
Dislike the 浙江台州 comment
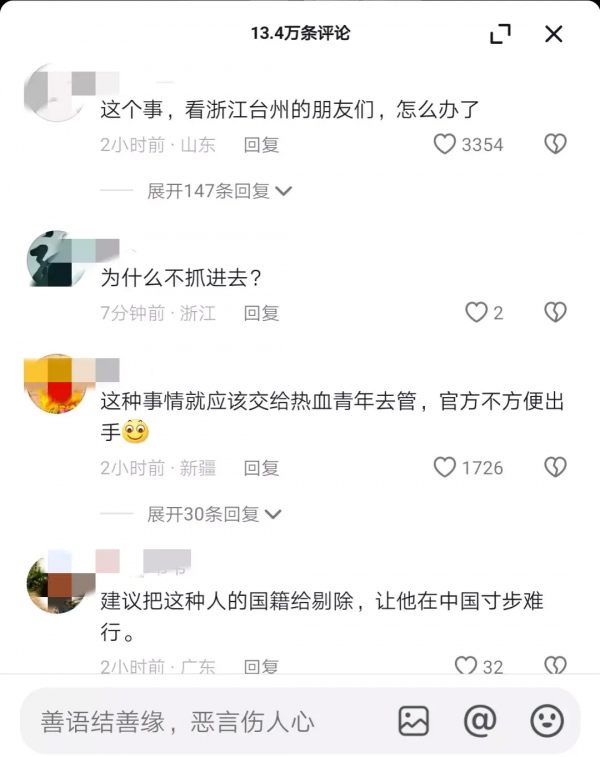tap(555, 145)
